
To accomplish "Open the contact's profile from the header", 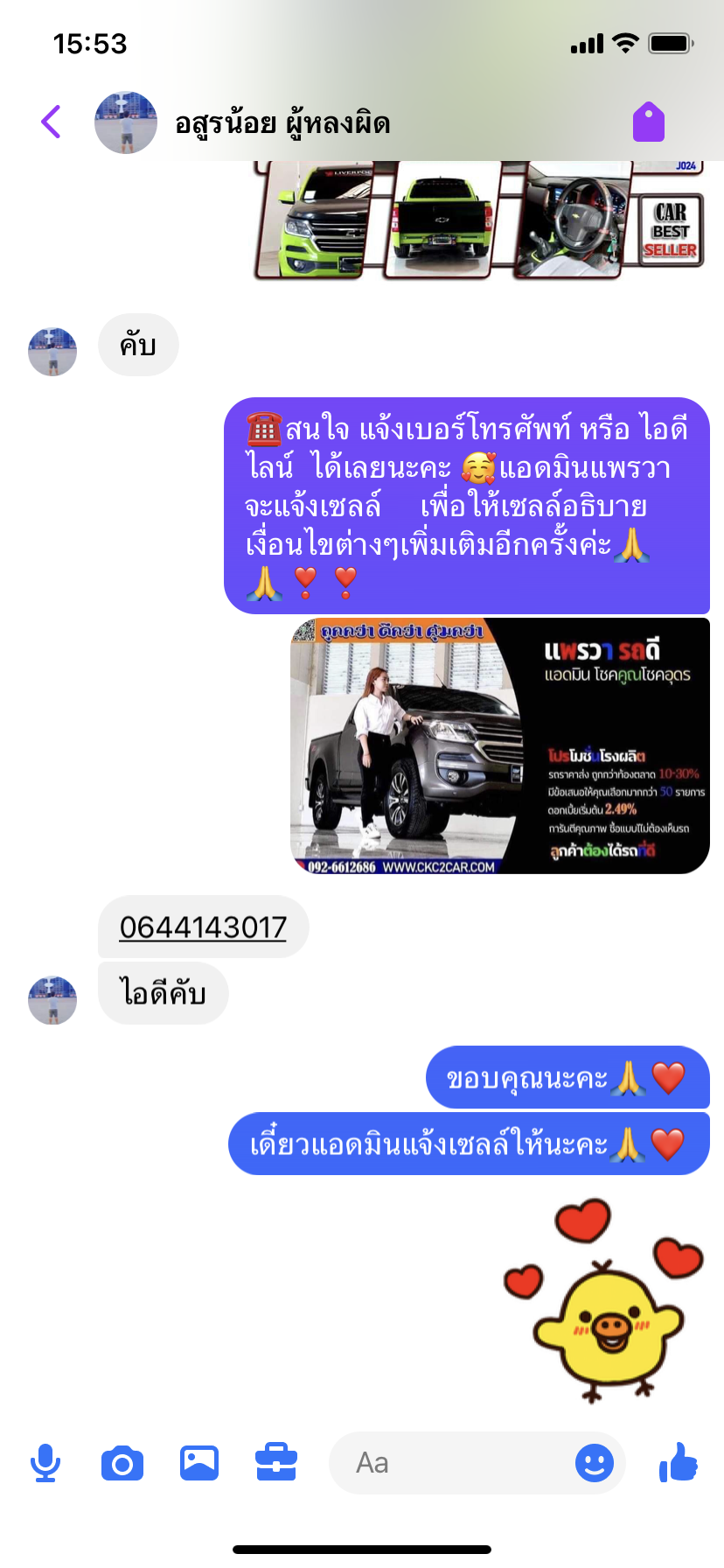I will [x=282, y=123].
